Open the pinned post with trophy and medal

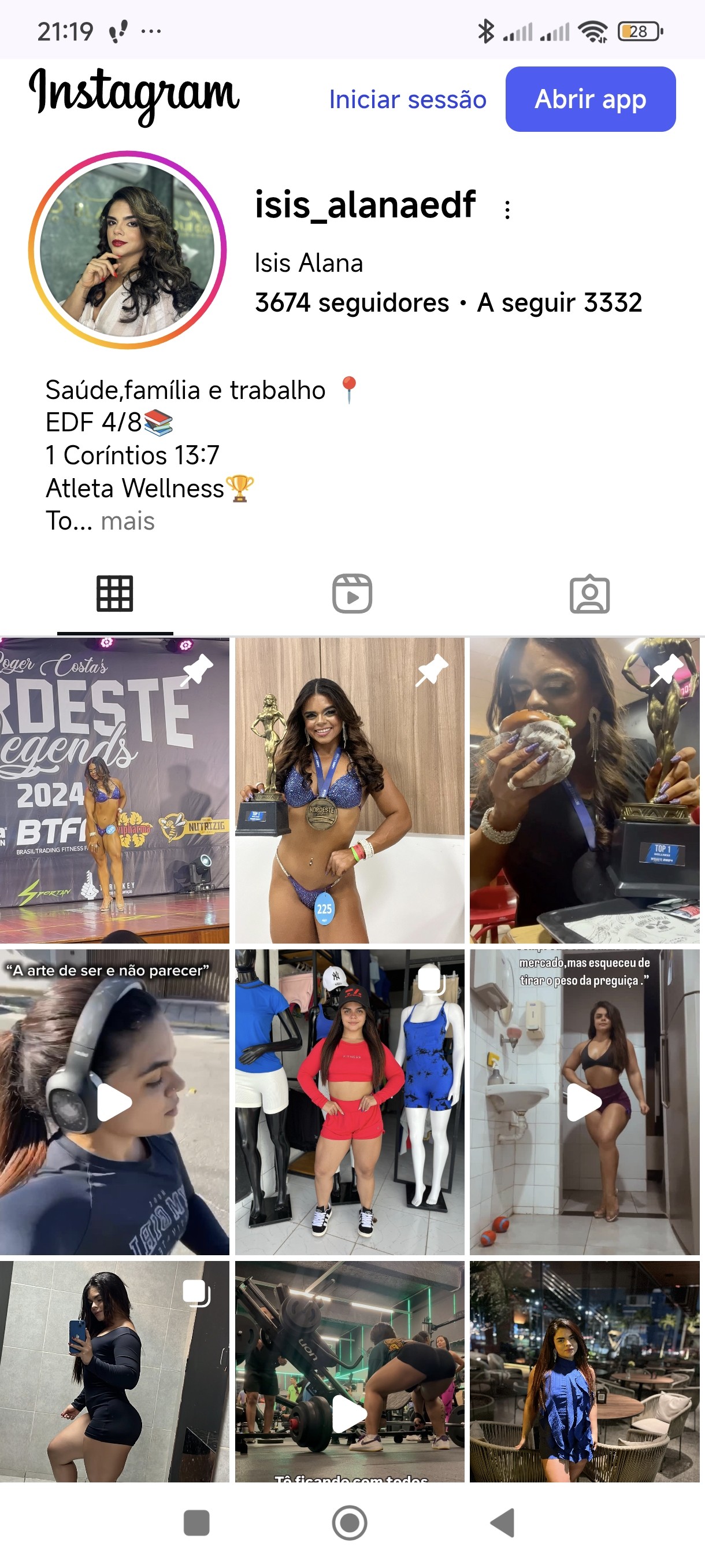click(349, 790)
